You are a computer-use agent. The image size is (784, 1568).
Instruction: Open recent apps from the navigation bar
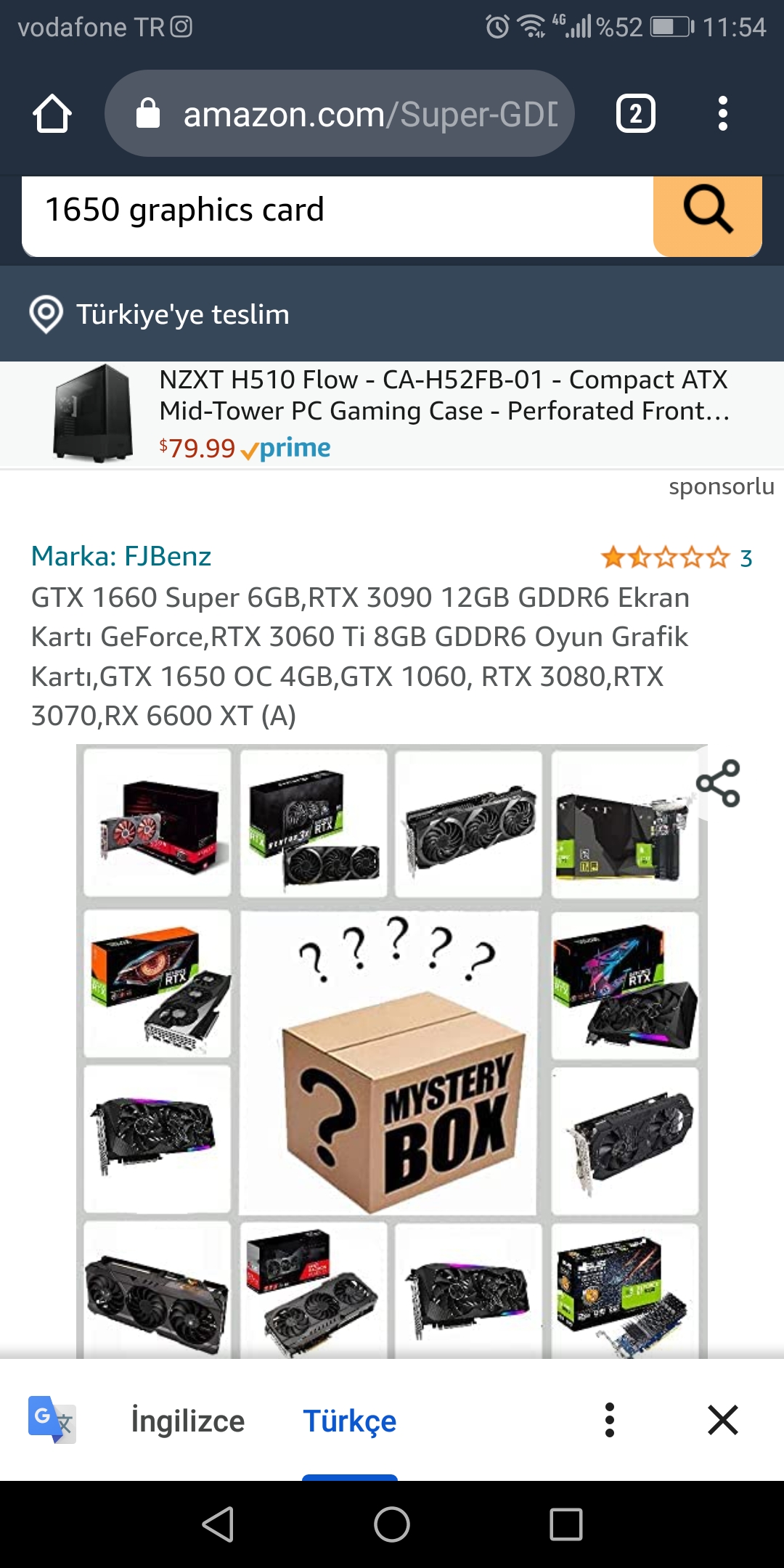point(565,1524)
